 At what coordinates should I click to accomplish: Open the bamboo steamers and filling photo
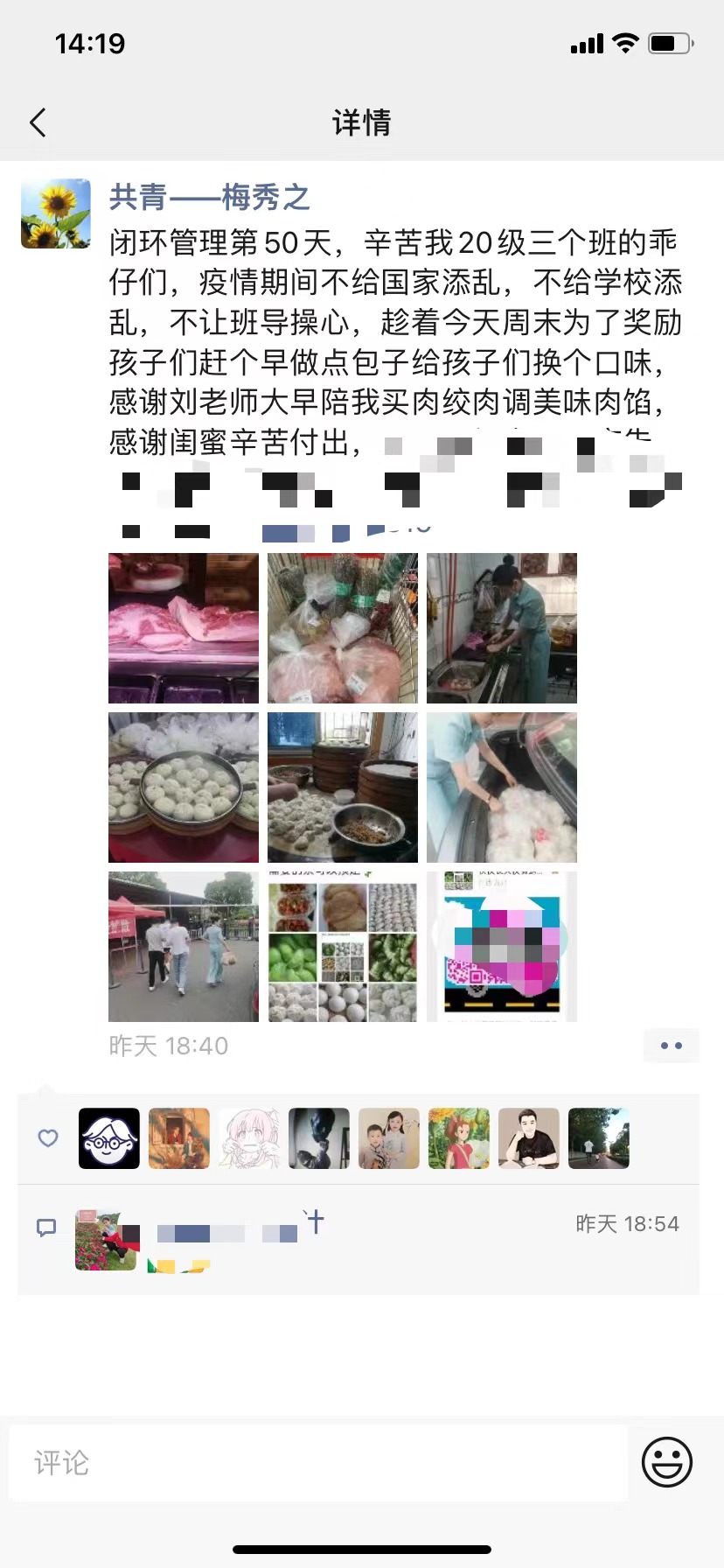tap(343, 787)
